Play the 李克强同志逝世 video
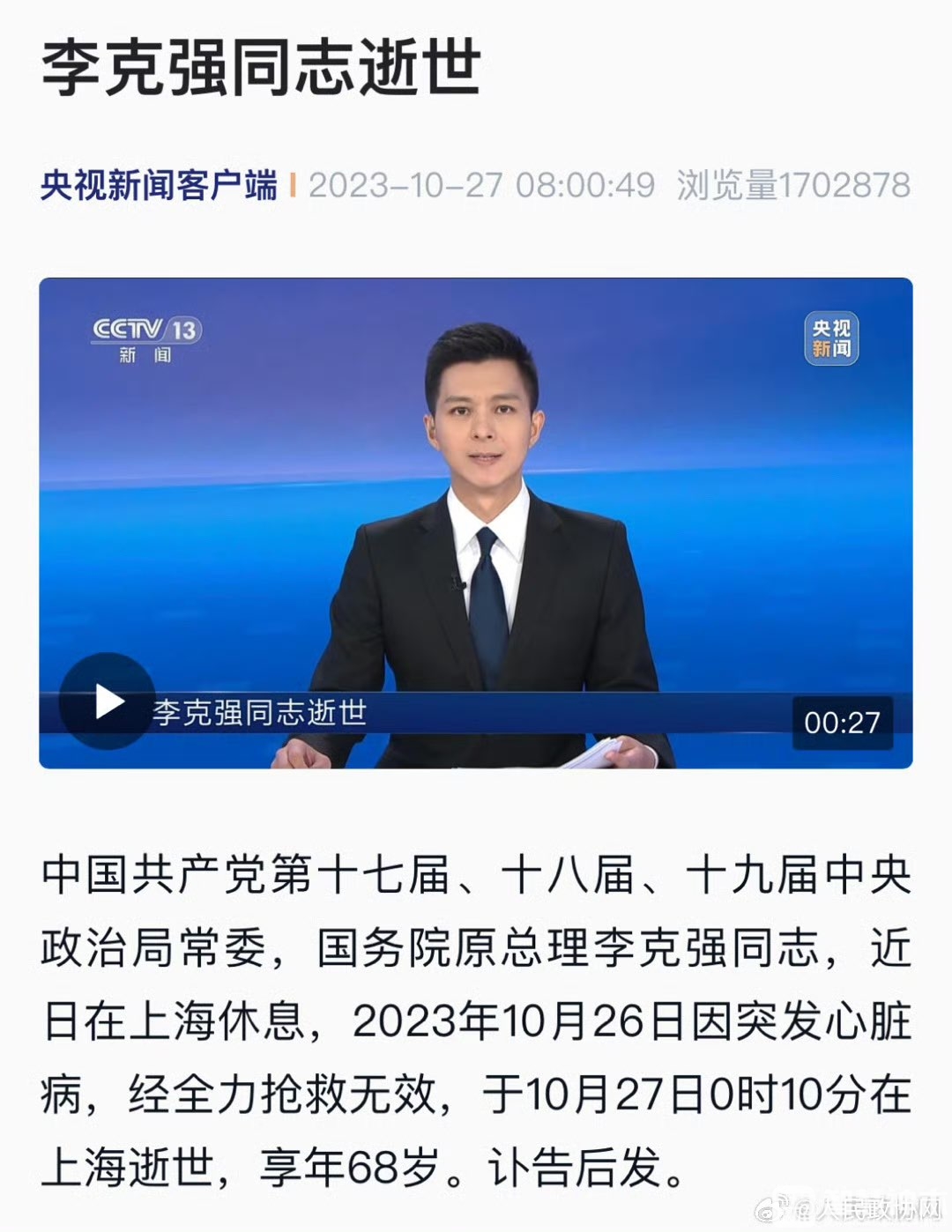Viewport: 952px width, 1232px height. (108, 701)
